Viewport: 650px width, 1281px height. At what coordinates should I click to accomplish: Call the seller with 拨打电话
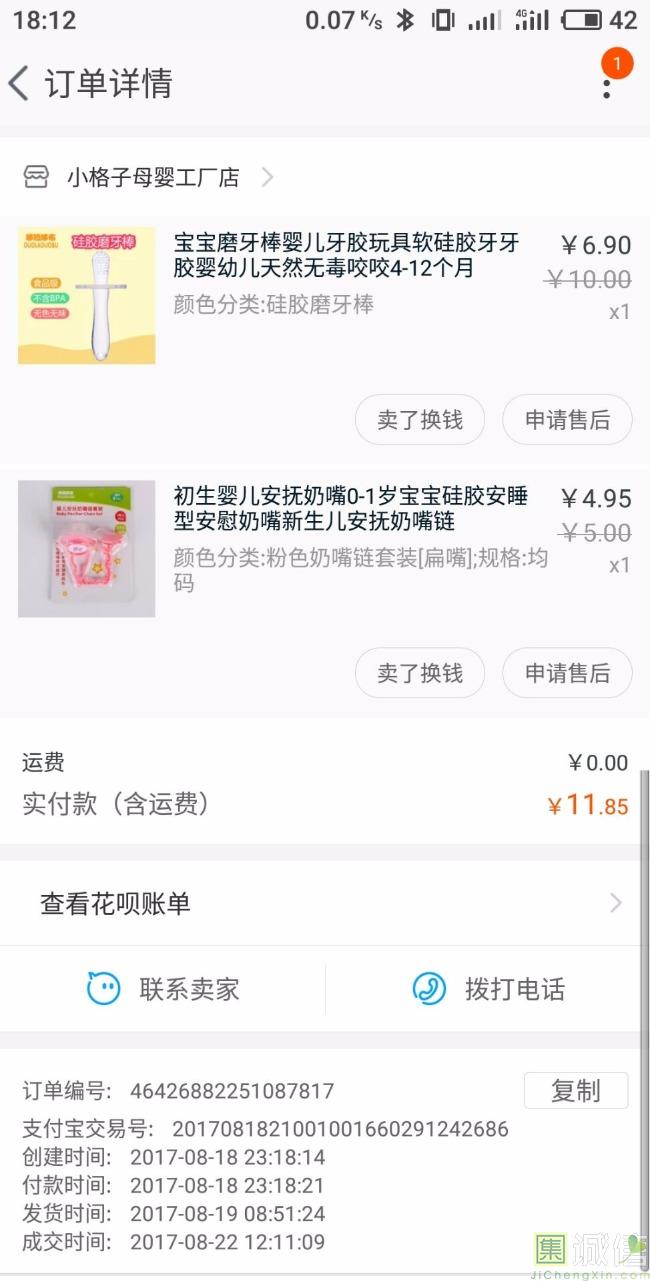coord(488,989)
